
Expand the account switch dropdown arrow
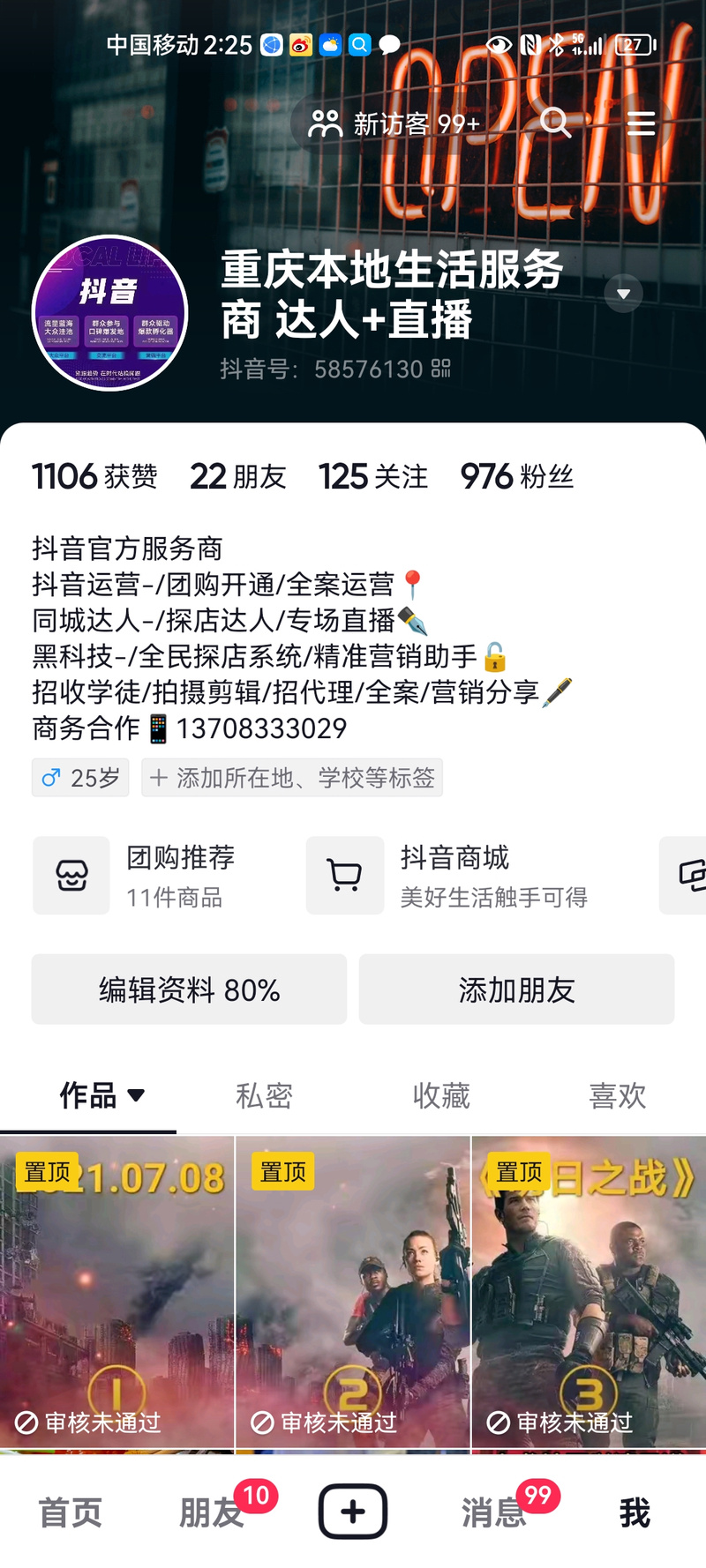pyautogui.click(x=624, y=294)
